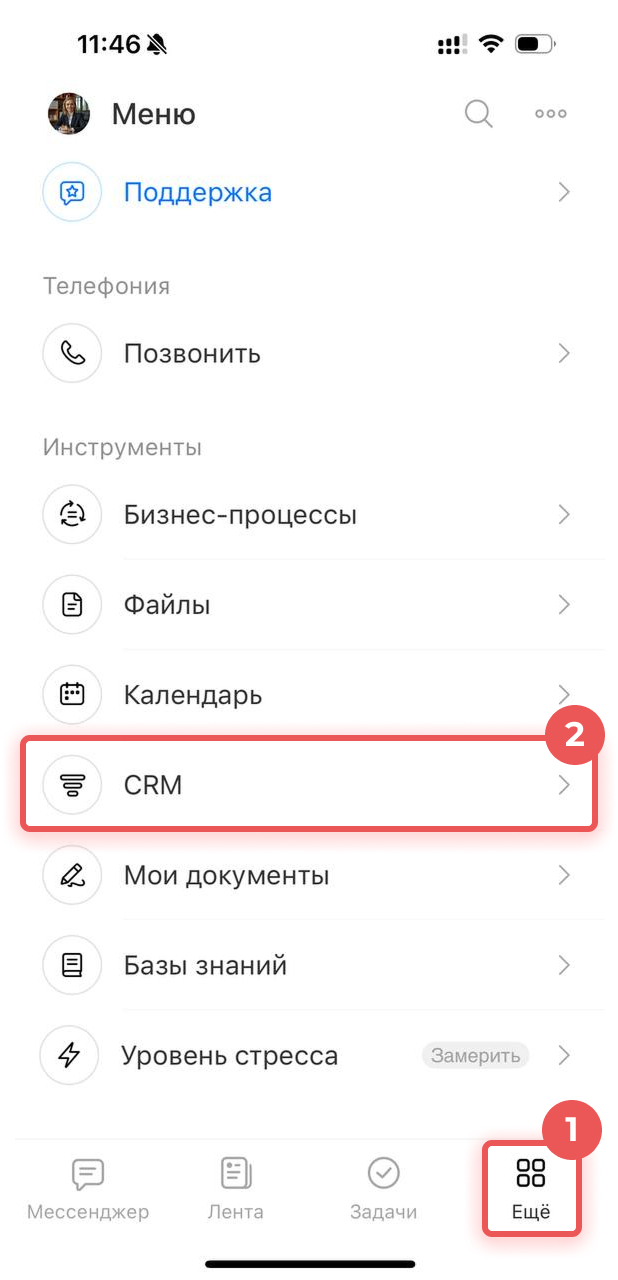The image size is (618, 1280).
Task: Select the Ещё tab
Action: pos(531,1189)
